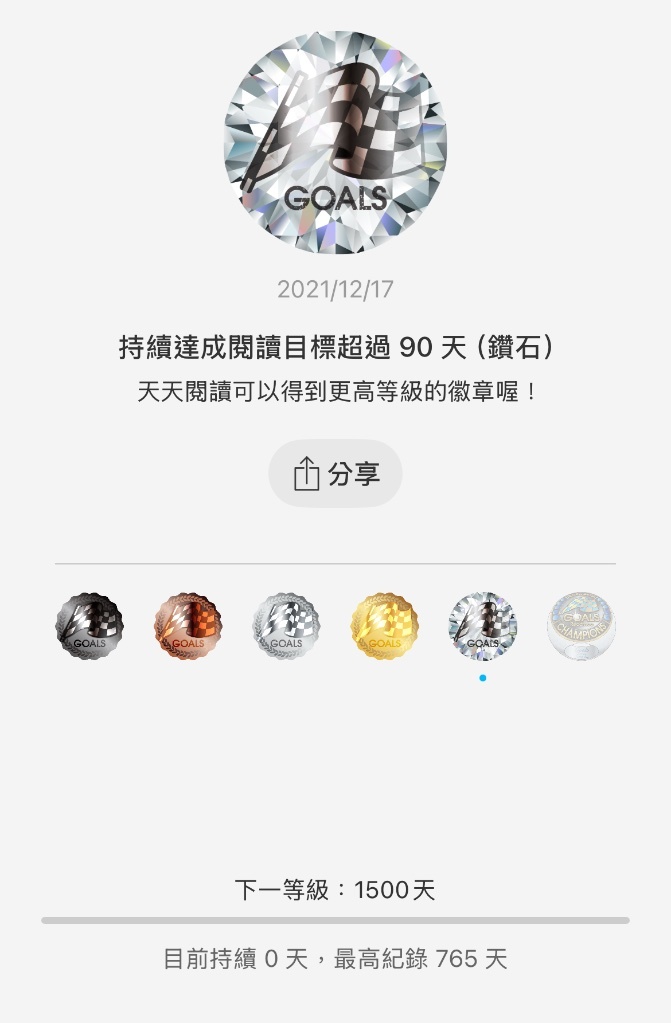Select the diamond GOALS badge
Screen dimensions: 671x1023
pyautogui.click(x=483, y=626)
